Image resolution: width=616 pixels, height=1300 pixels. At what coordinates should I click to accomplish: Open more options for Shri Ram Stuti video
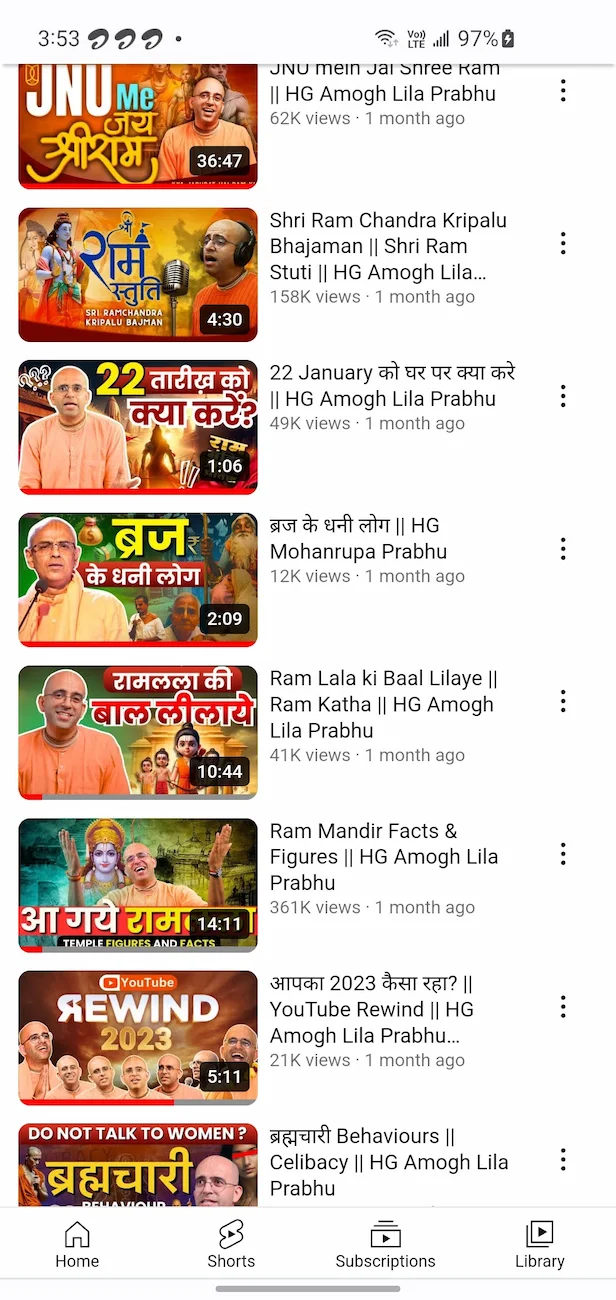point(563,243)
